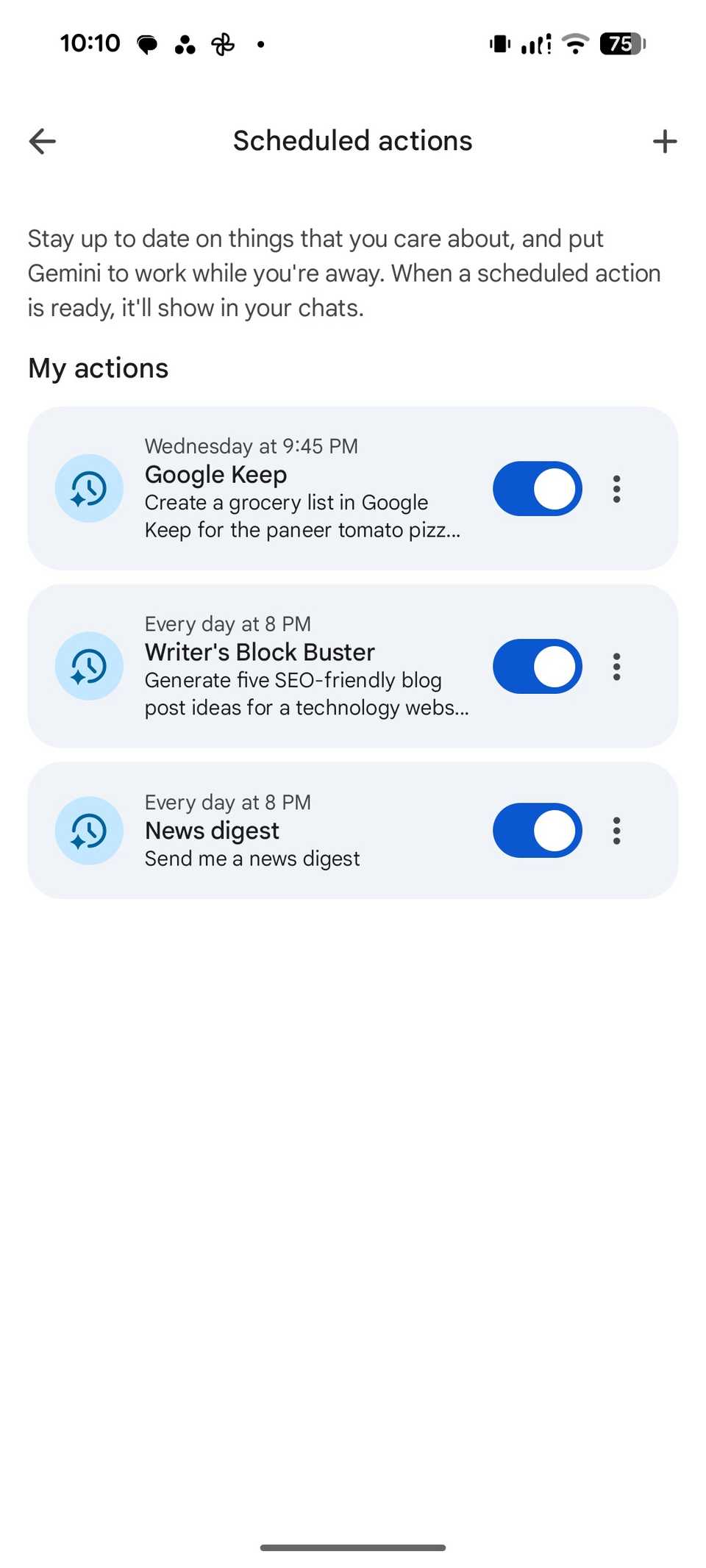
Task: Open the three-dot menu for Writer's Block Buster
Action: click(616, 666)
